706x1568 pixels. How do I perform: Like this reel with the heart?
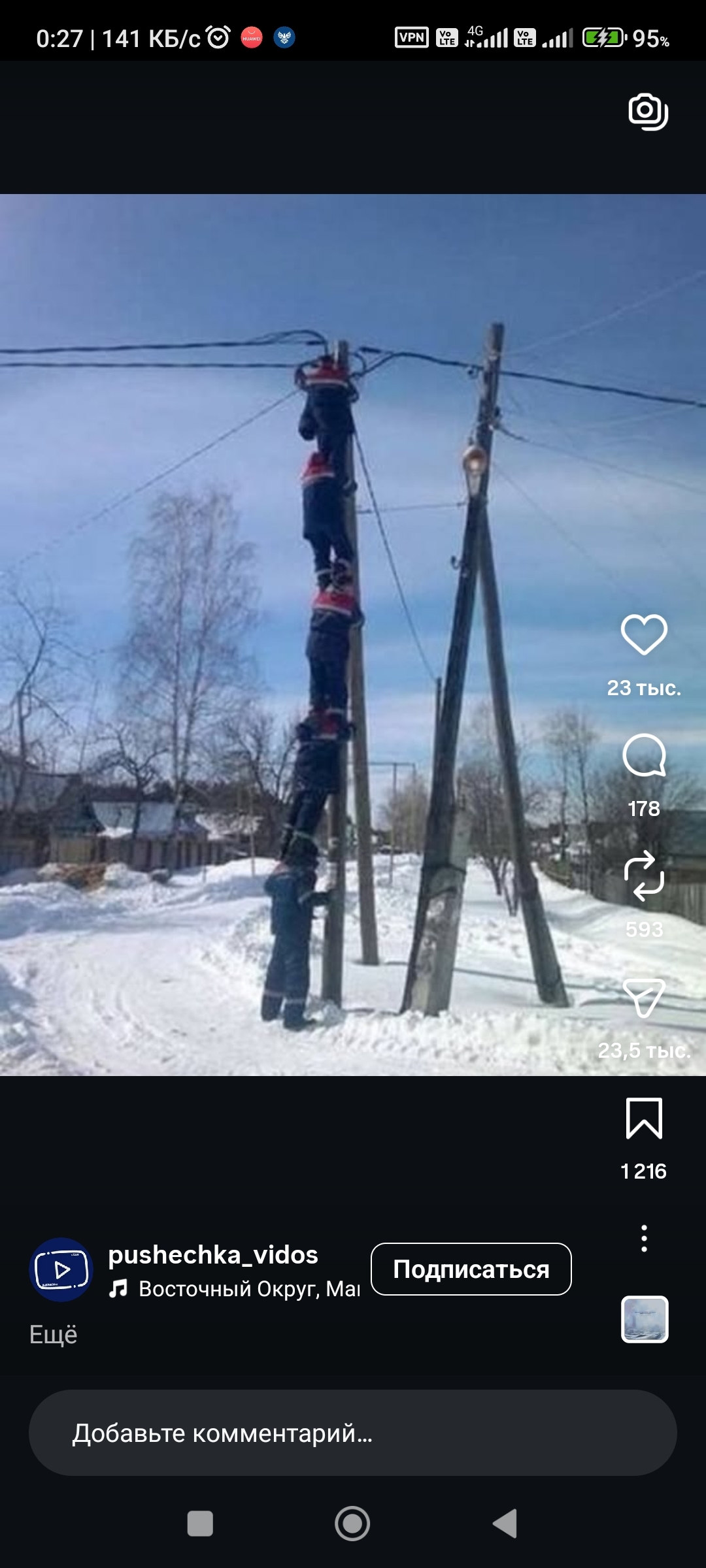(x=644, y=634)
